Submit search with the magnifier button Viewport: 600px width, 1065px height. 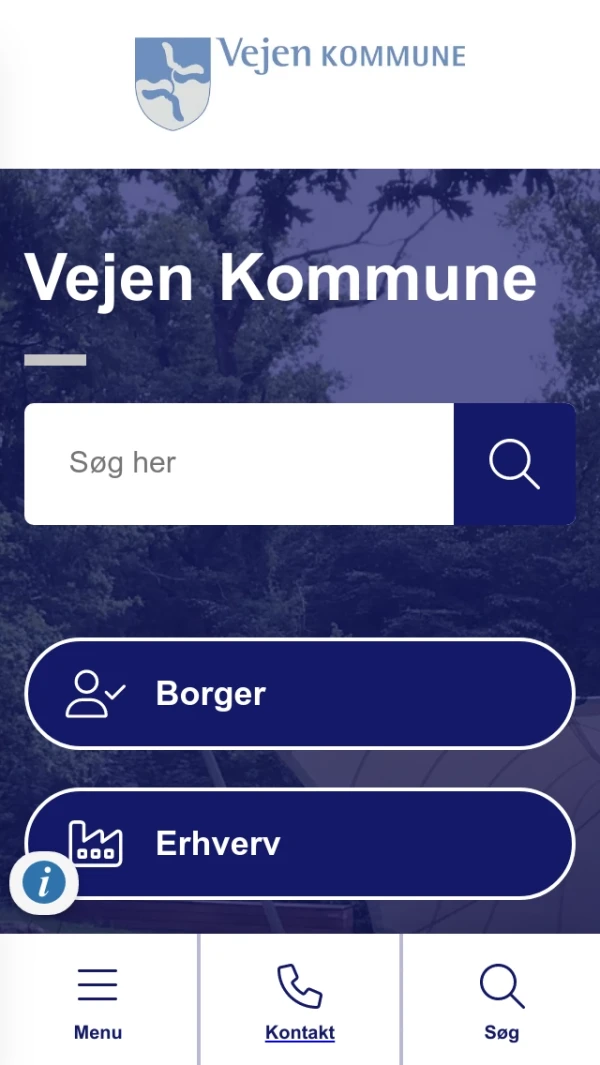[514, 464]
